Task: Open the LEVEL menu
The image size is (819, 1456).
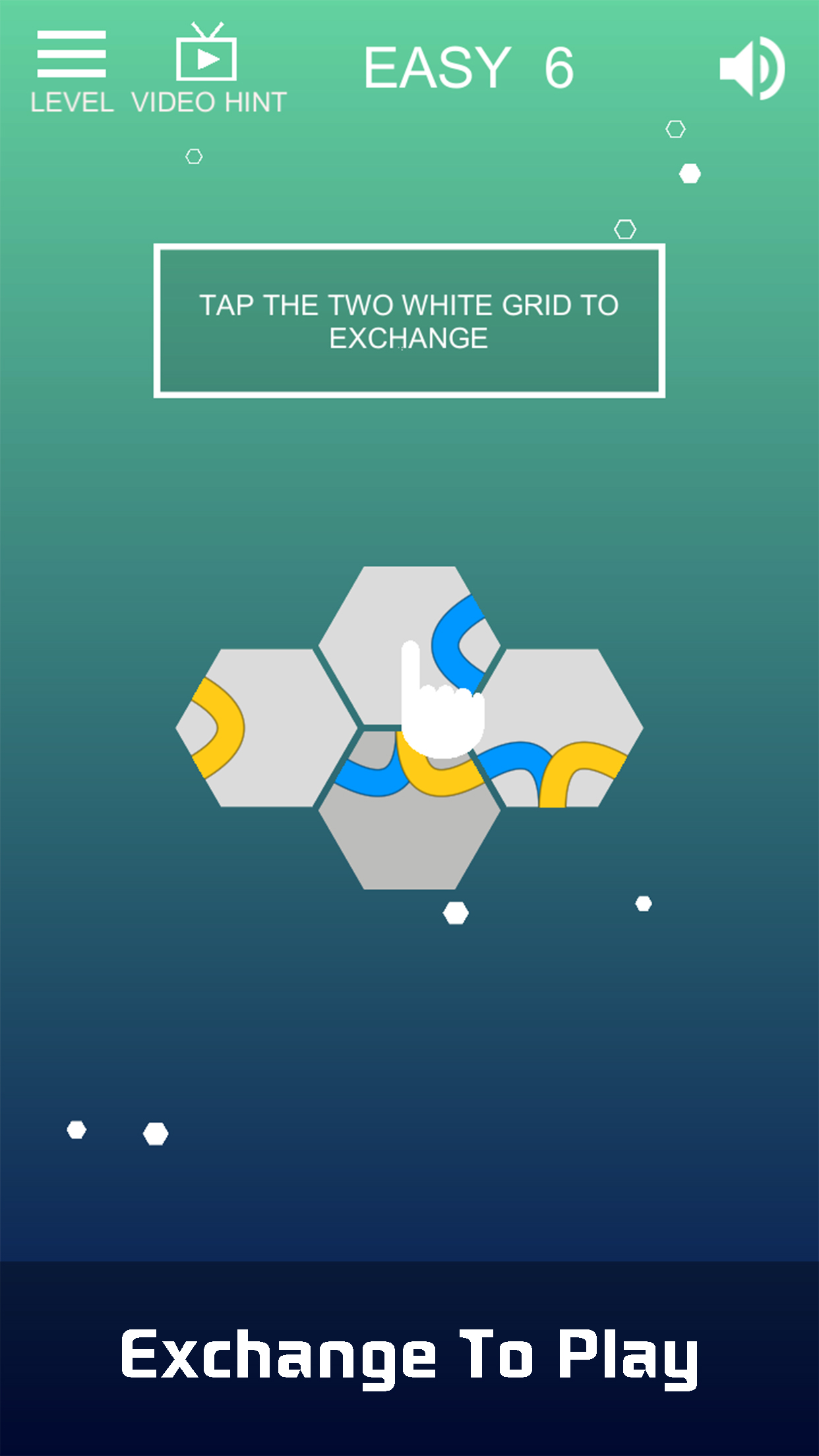Action: pos(71,71)
